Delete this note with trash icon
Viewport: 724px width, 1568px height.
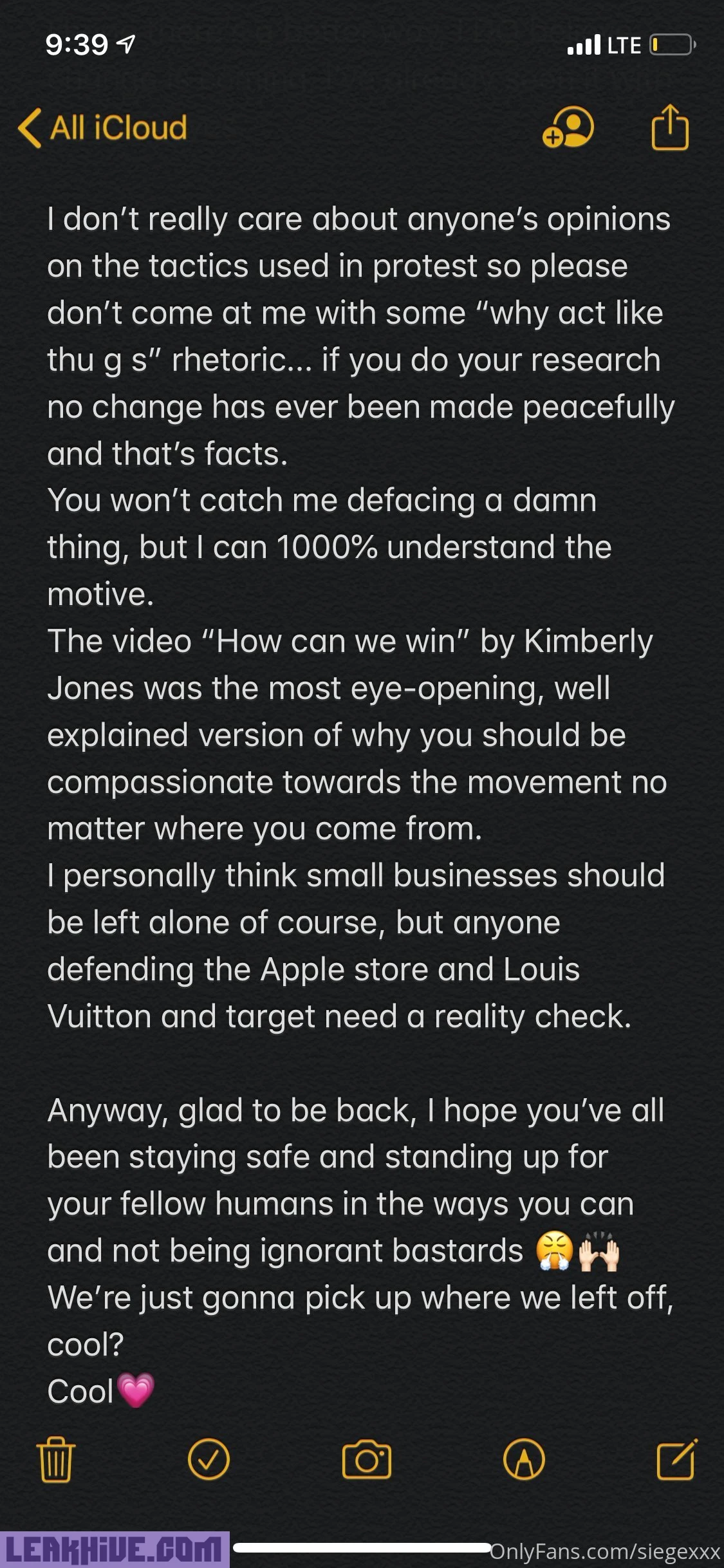[56, 1459]
